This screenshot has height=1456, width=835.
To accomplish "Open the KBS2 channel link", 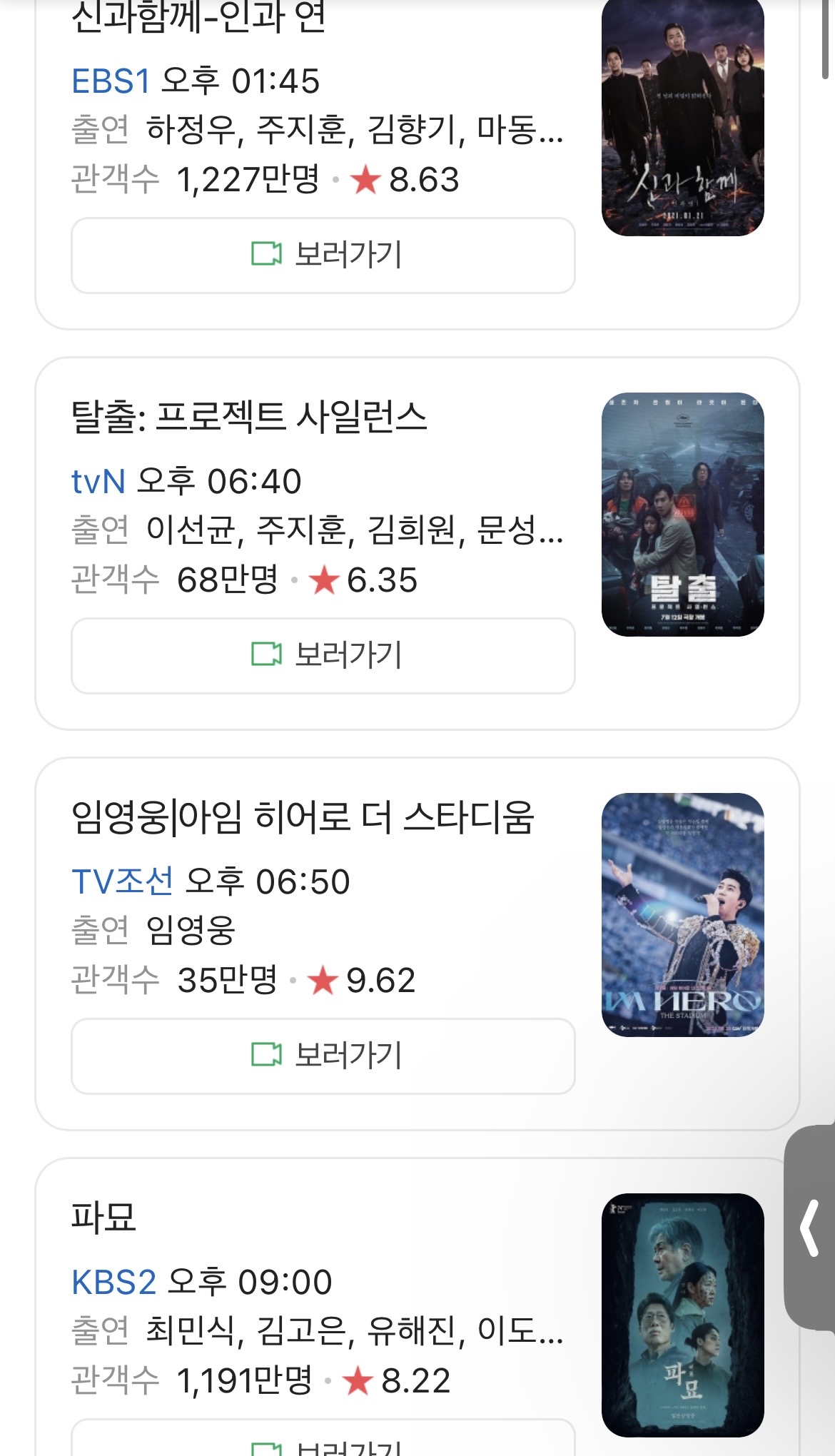I will (x=114, y=1282).
